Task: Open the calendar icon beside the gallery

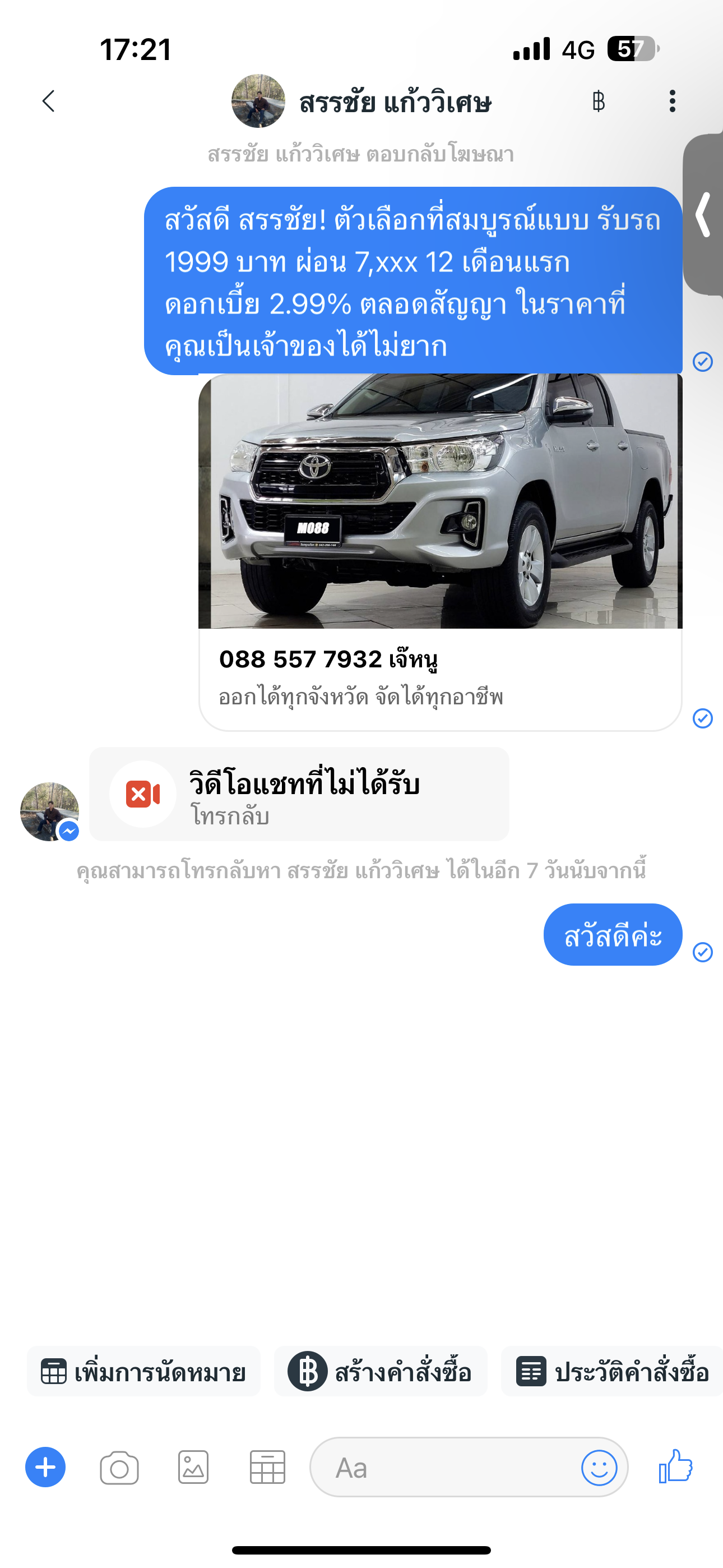Action: [268, 1468]
